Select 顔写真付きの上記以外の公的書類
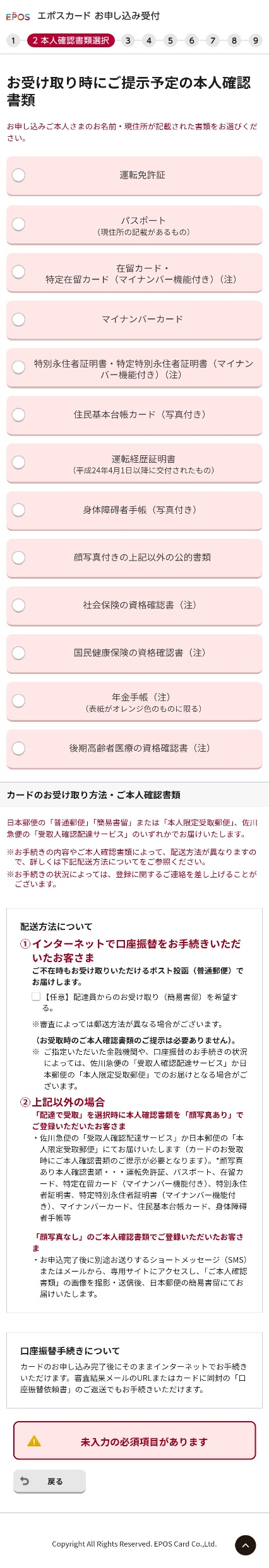The image size is (269, 1568). pos(134,558)
